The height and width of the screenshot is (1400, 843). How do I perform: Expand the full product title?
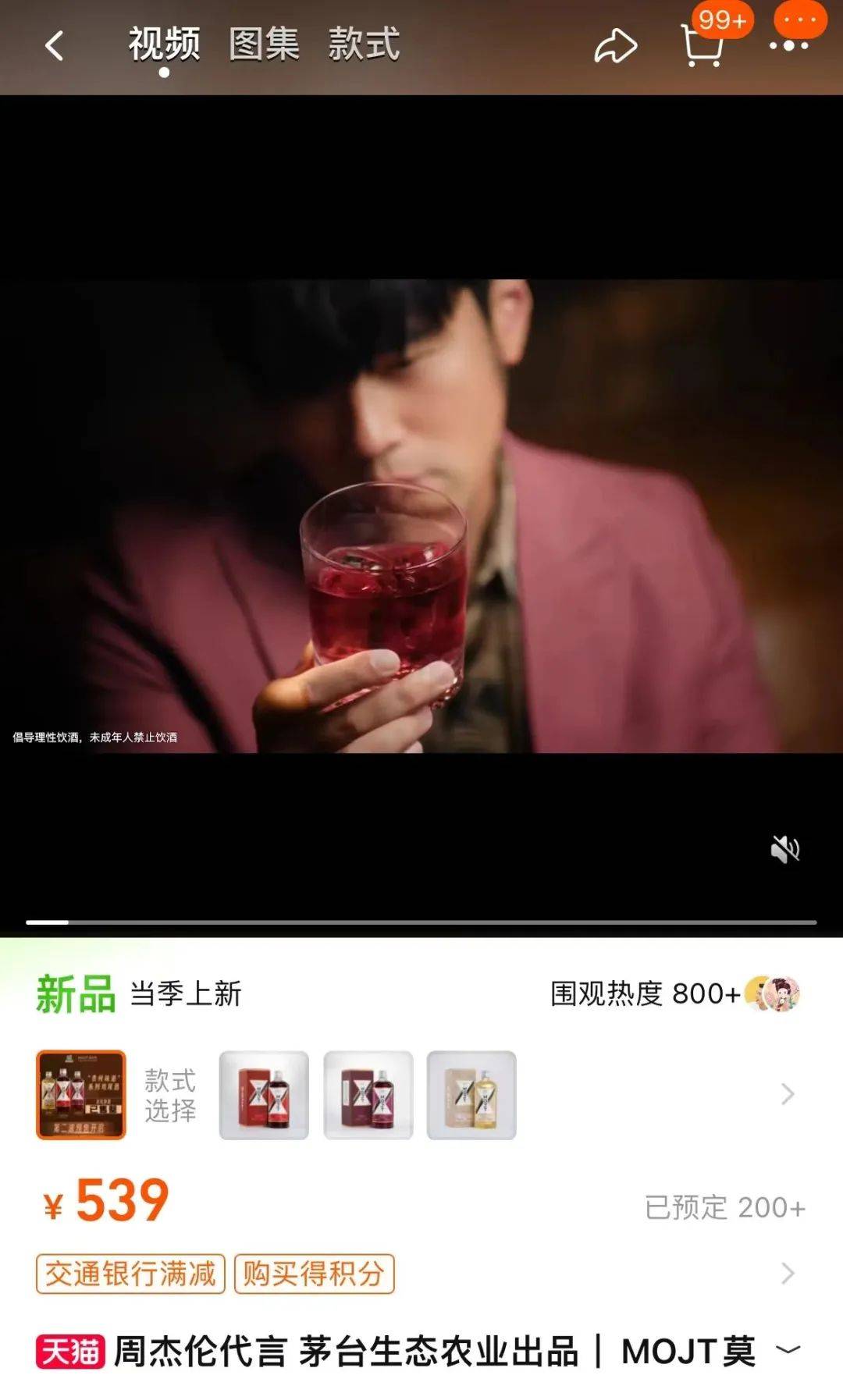(788, 1349)
